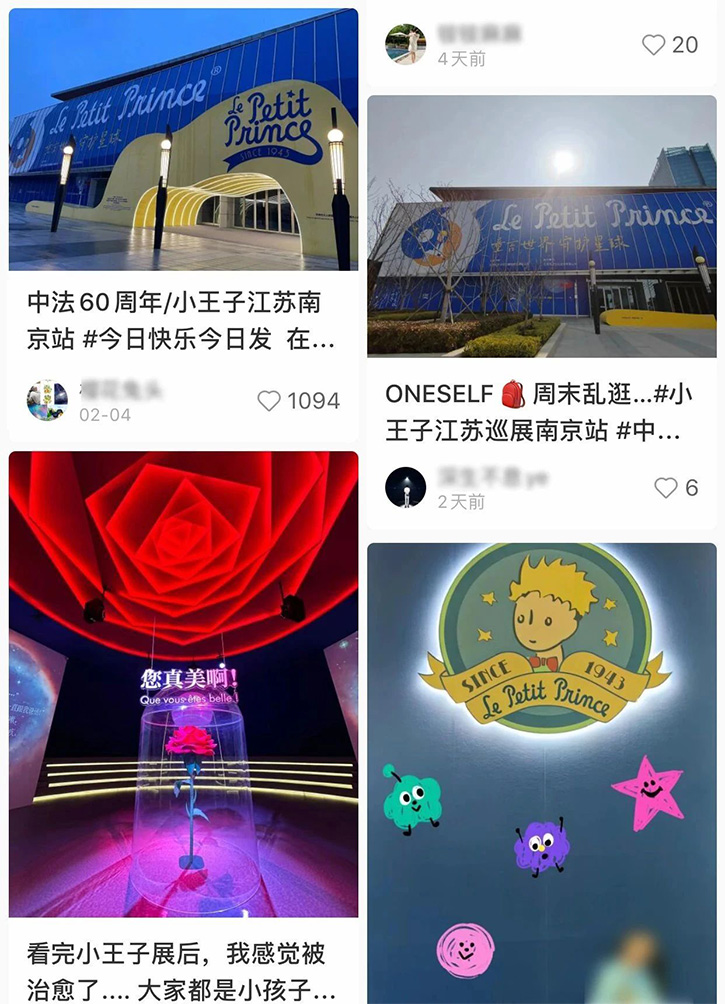View the author avatar posted 2天前
This screenshot has height=1004, width=725.
(405, 487)
